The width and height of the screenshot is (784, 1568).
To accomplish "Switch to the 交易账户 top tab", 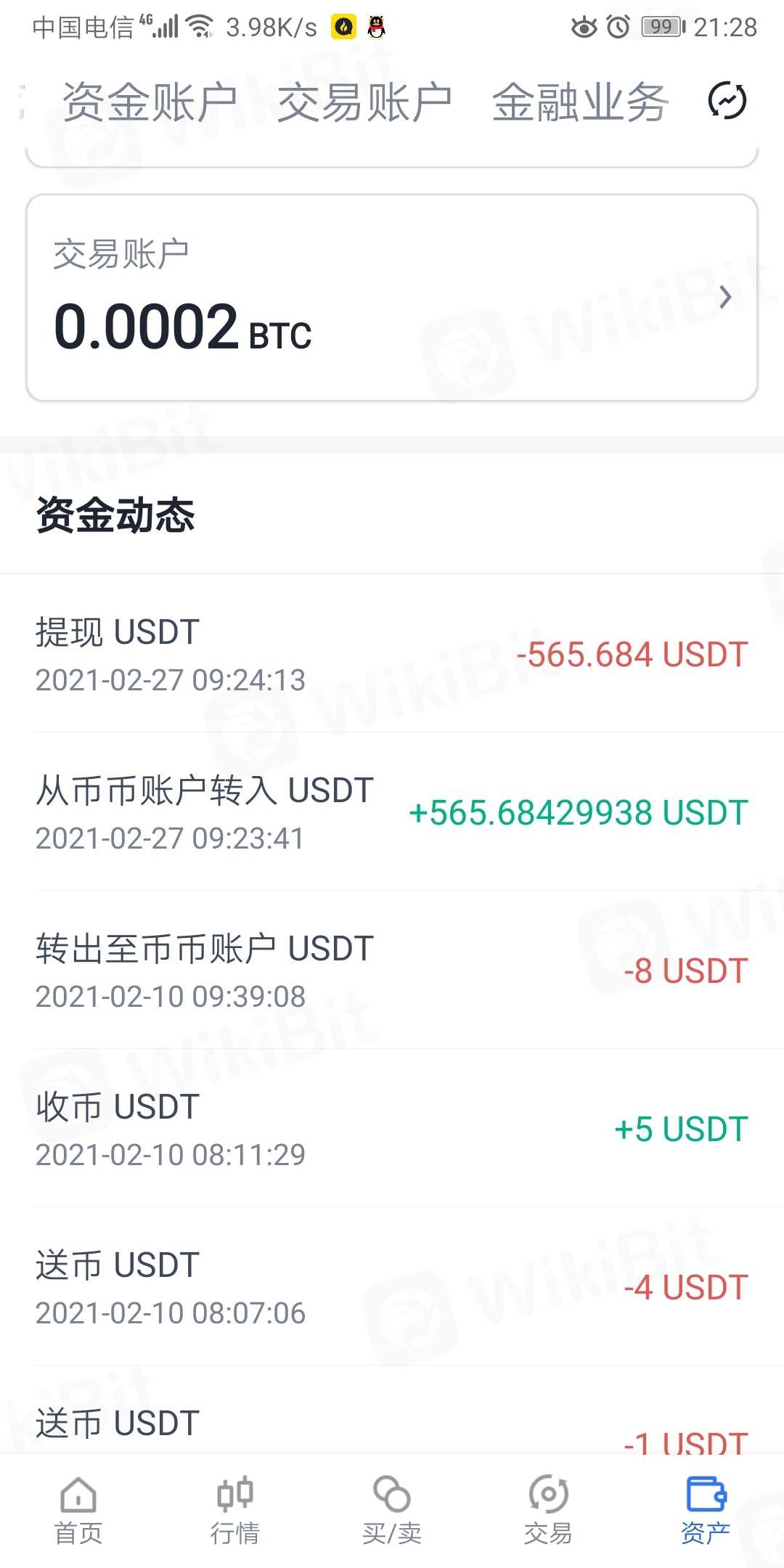I will [x=364, y=102].
